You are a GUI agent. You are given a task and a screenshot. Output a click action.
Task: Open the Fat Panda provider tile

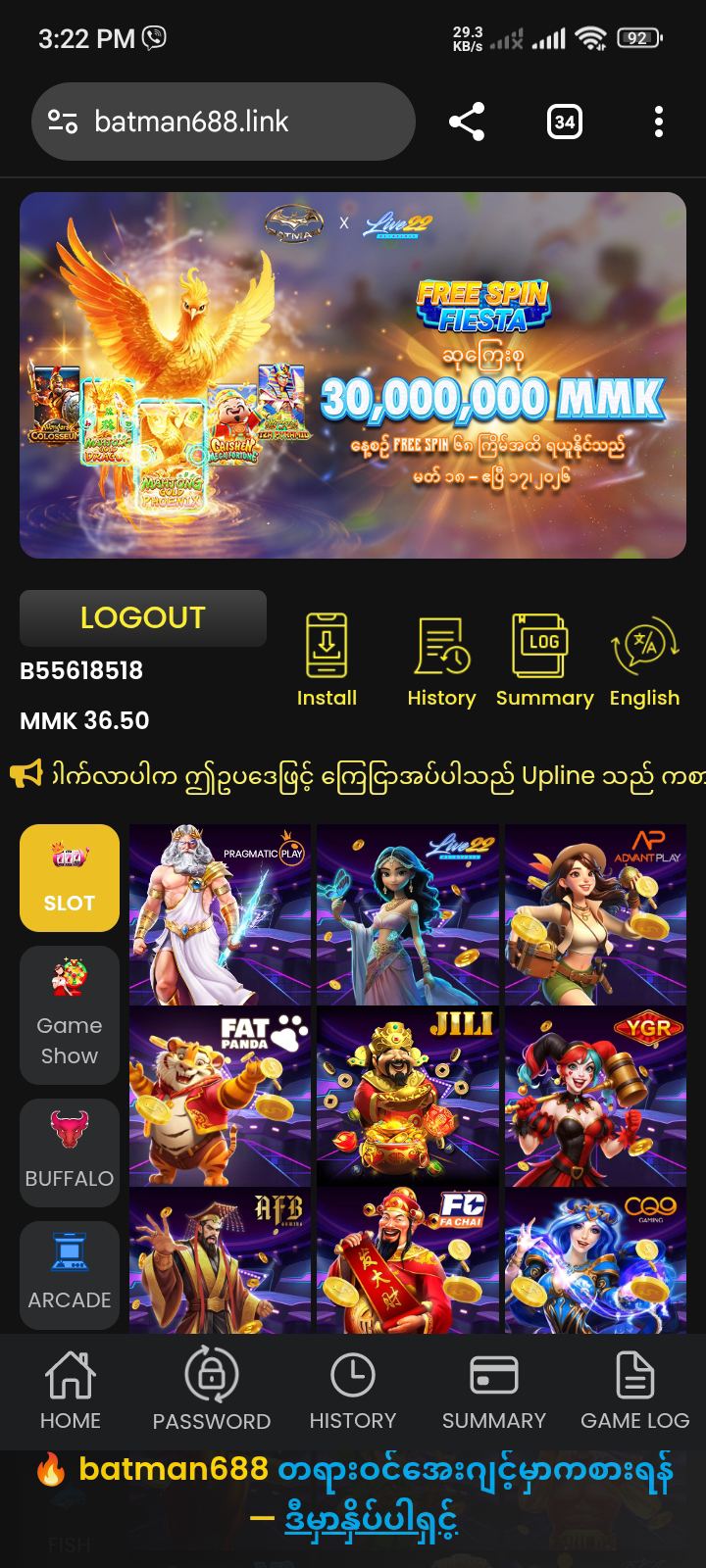click(220, 1096)
